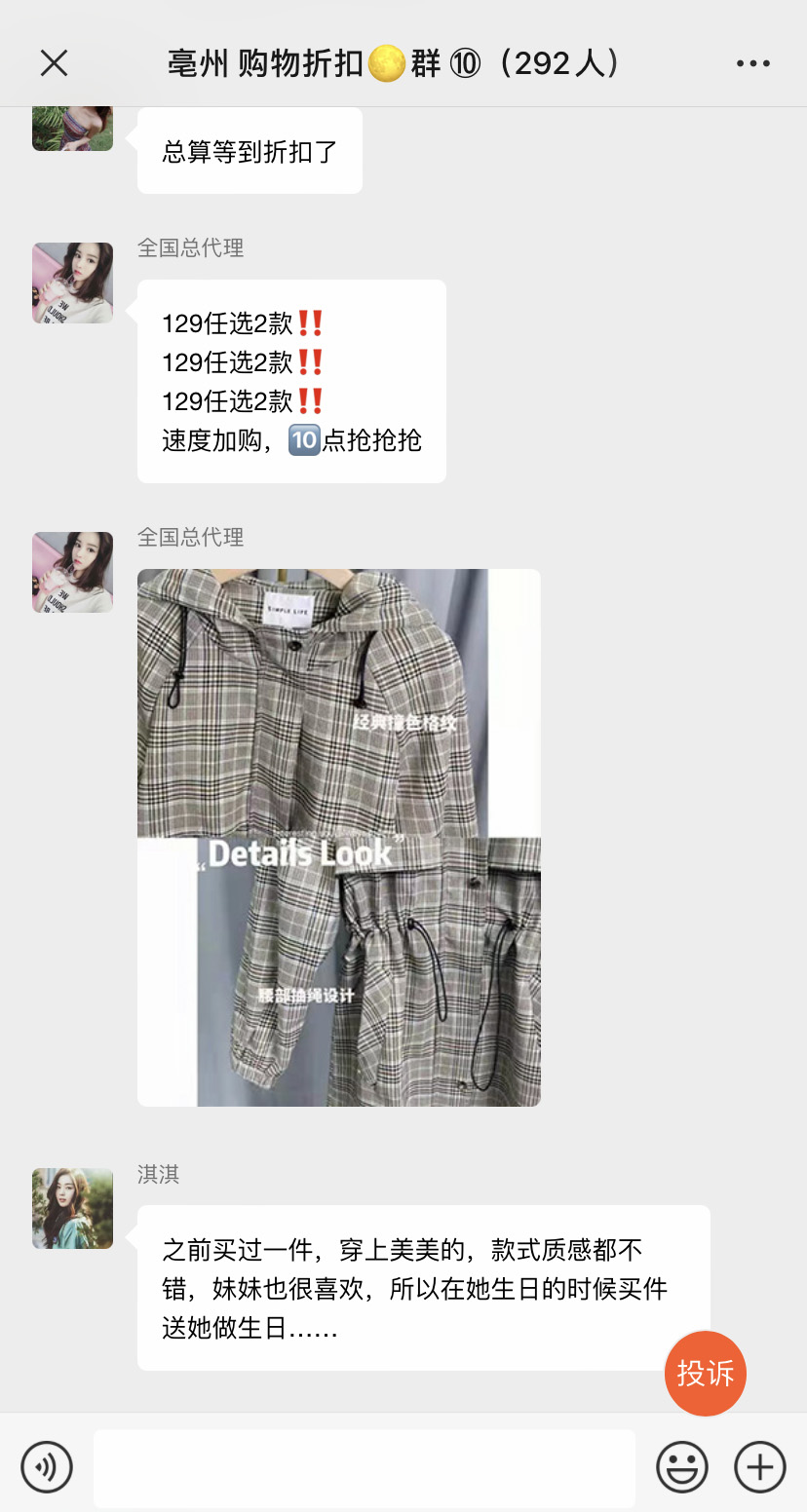Open 全国总代理's avatar beside 129任选2款 message
This screenshot has height=1512, width=807.
pyautogui.click(x=72, y=283)
